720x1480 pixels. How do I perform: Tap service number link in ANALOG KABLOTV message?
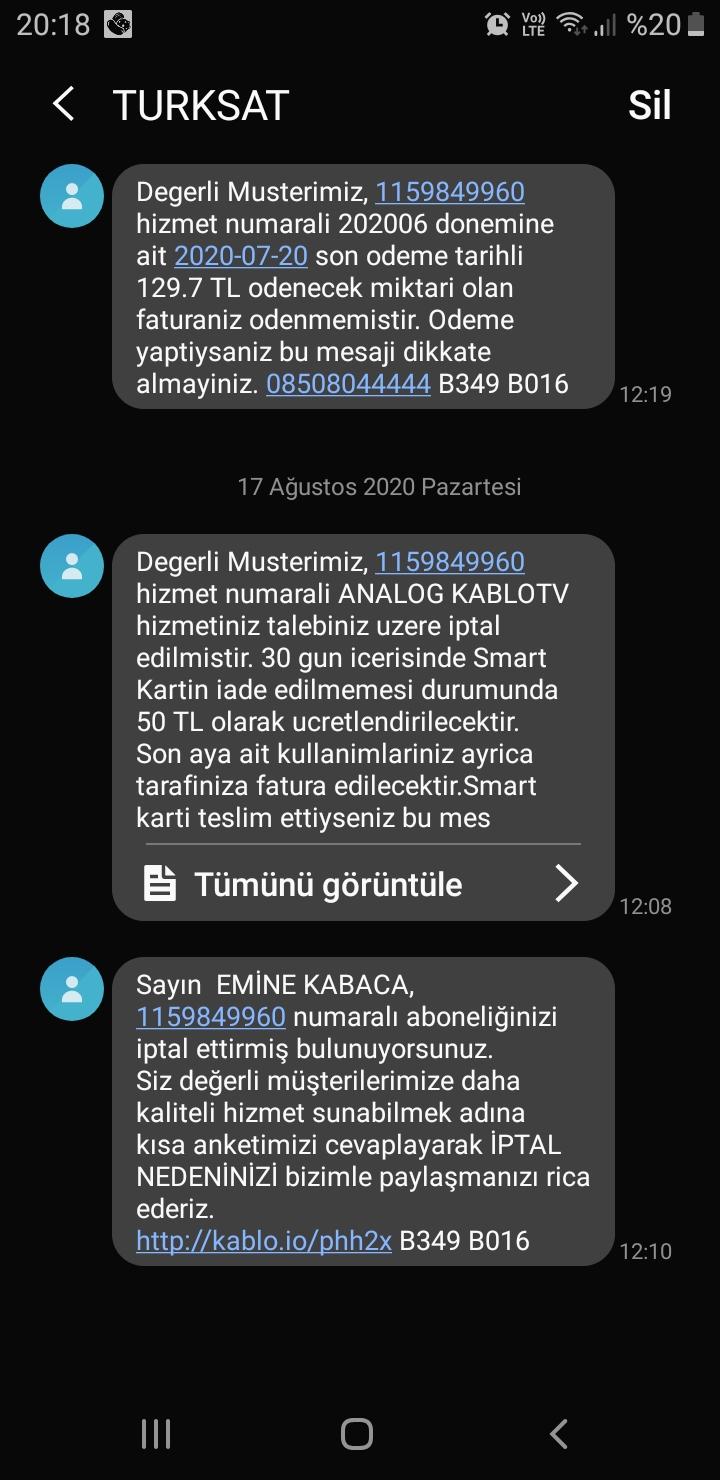click(450, 561)
